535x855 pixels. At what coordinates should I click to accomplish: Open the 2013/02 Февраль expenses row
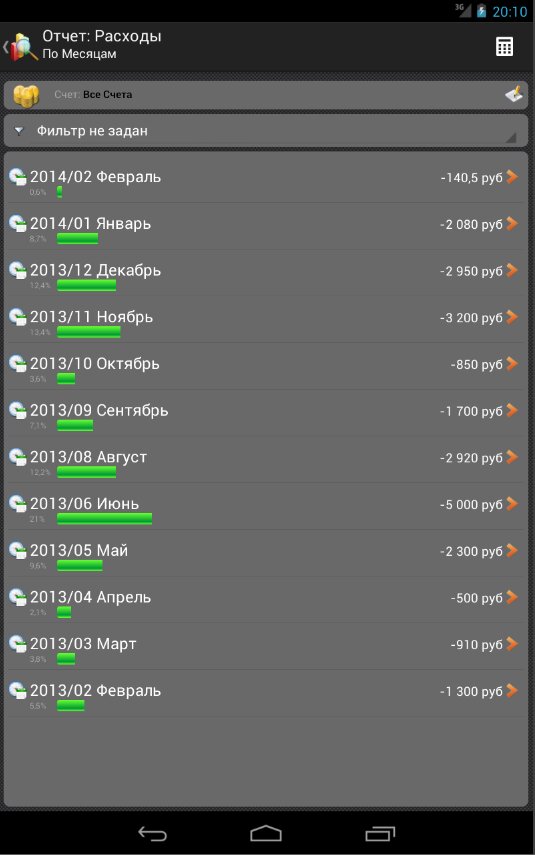pos(266,694)
